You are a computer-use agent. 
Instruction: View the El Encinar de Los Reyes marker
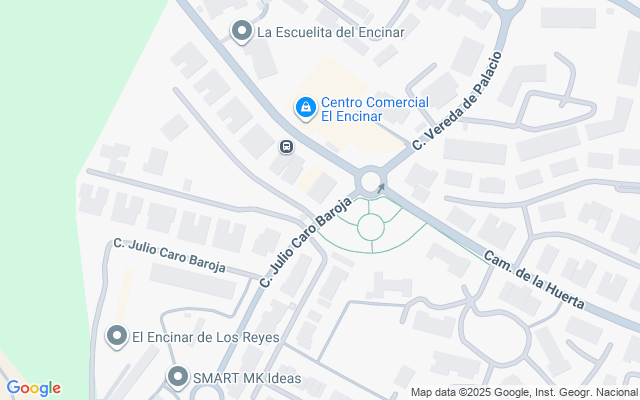[x=117, y=336]
